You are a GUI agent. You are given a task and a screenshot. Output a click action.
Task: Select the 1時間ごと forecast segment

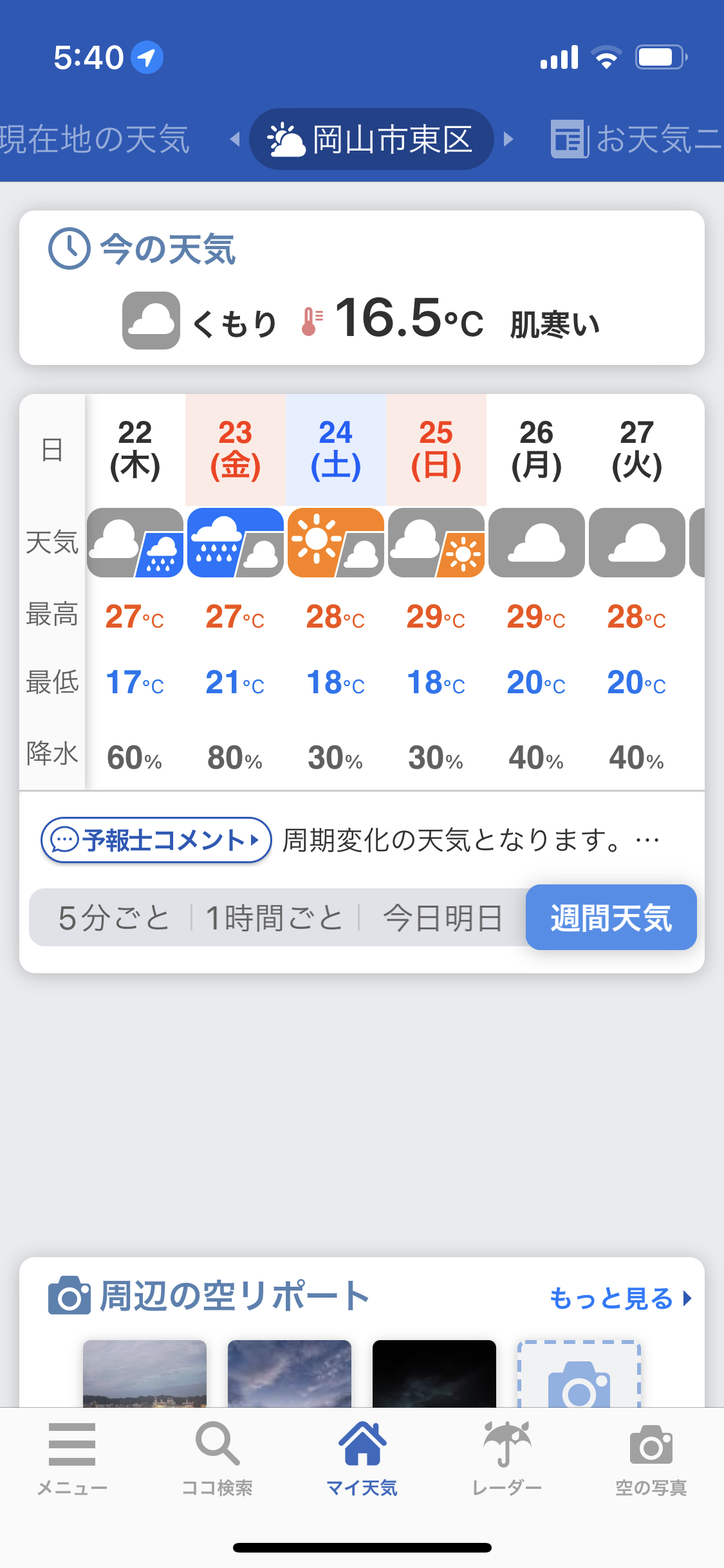[275, 918]
